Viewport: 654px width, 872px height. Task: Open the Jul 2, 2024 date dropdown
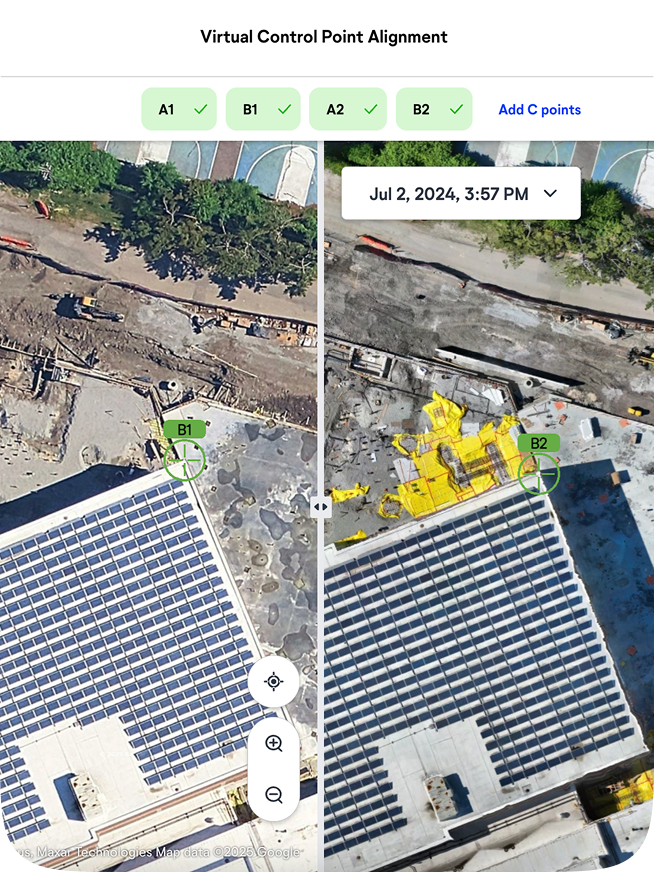(461, 194)
